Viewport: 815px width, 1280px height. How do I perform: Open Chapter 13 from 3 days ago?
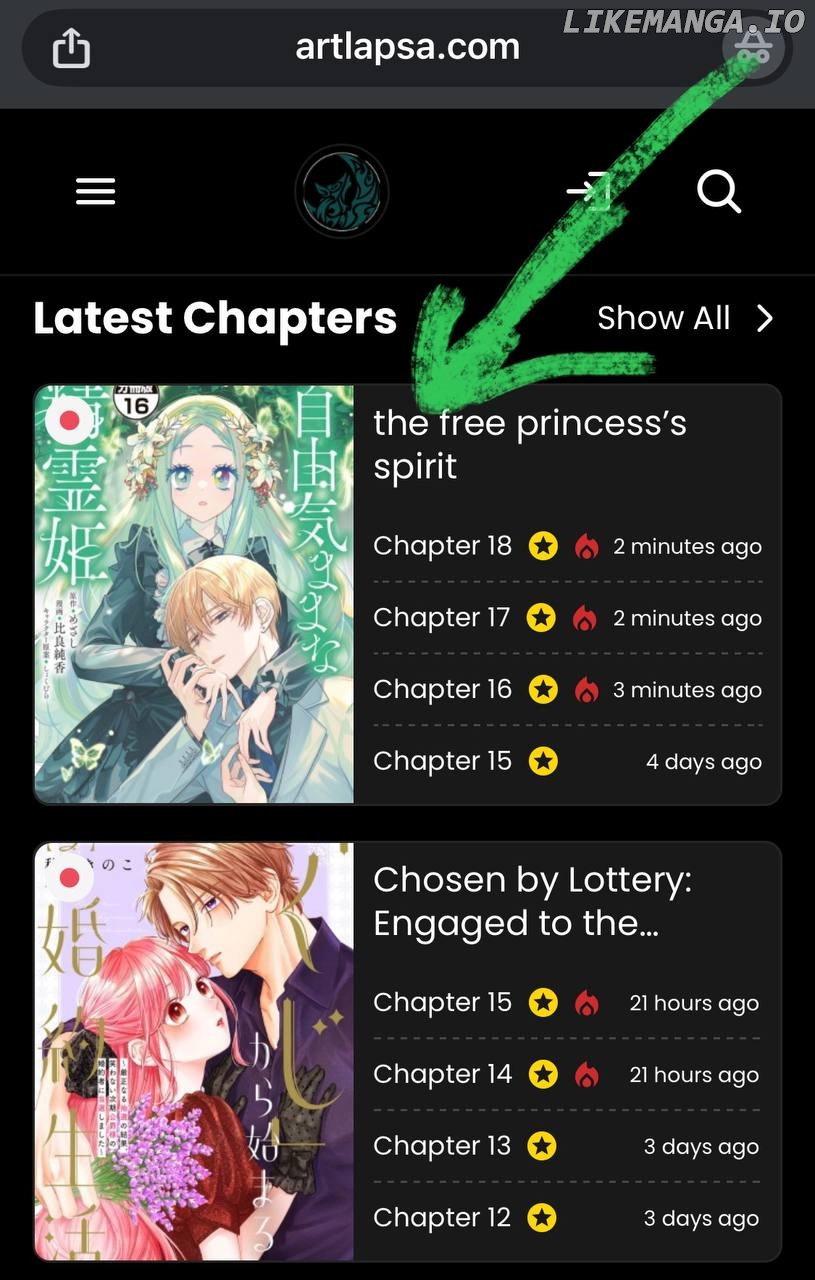tap(442, 1147)
